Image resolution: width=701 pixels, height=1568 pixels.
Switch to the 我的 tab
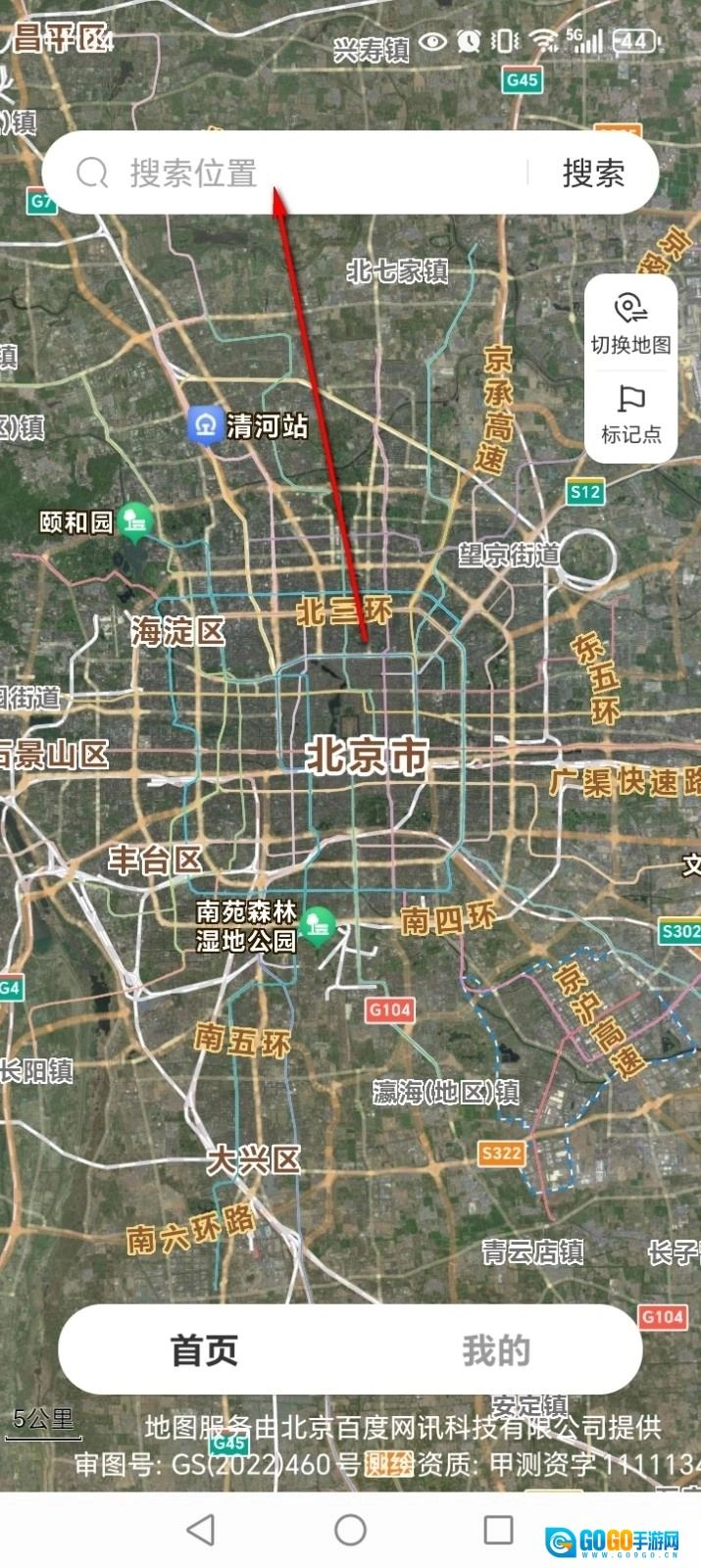(496, 1349)
